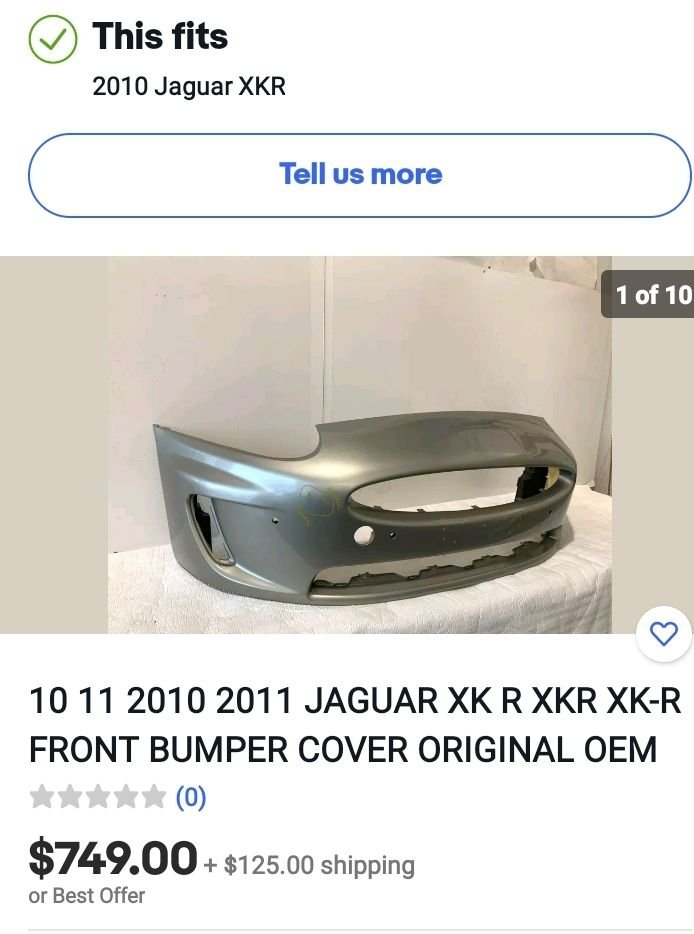View the item's ratings count
Screen dimensions: 694x934
click(x=191, y=798)
